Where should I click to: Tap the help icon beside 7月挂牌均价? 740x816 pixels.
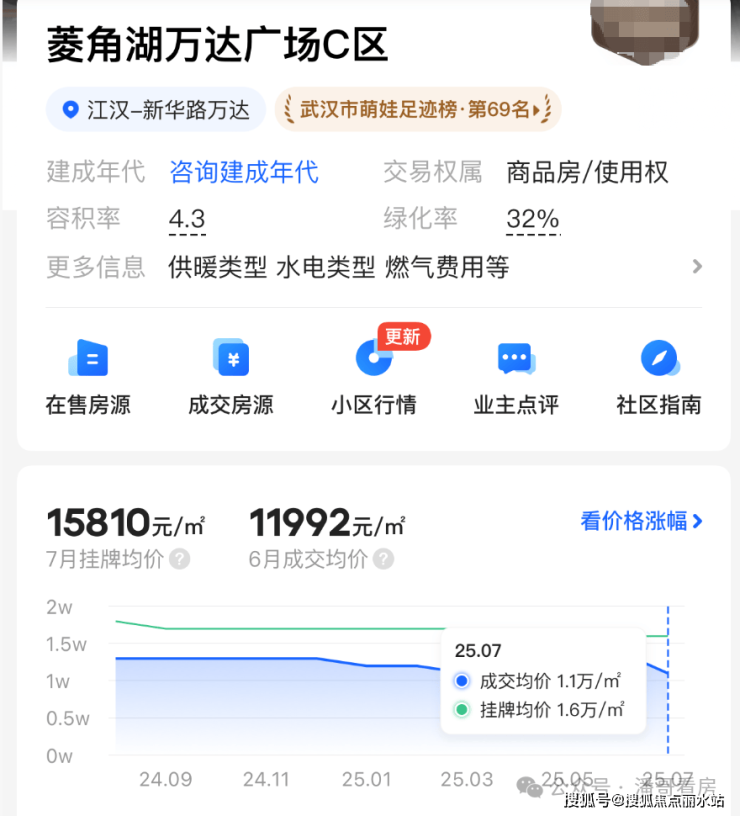(179, 560)
